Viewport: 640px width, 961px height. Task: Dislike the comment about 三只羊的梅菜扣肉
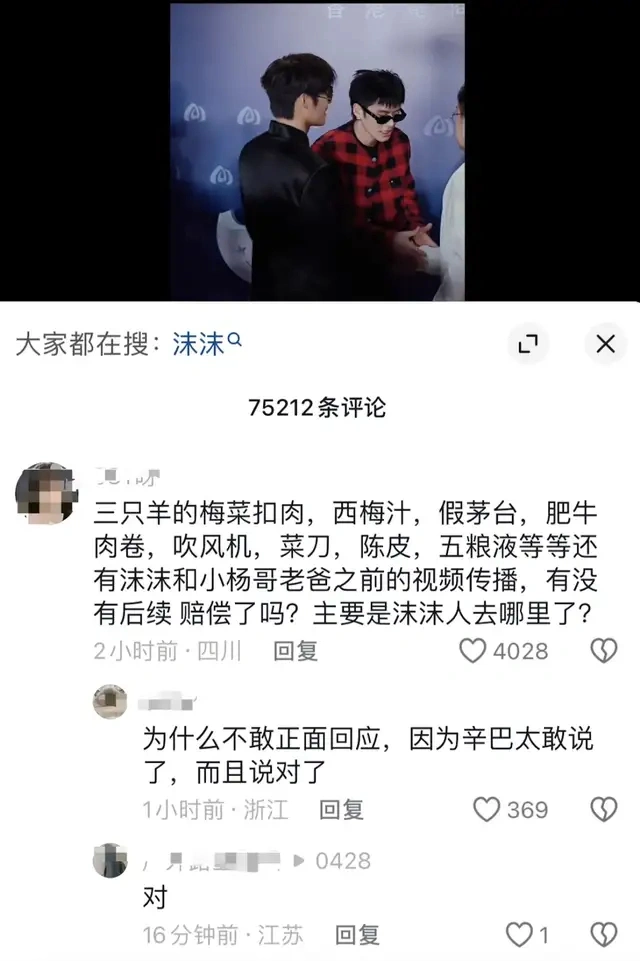603,652
